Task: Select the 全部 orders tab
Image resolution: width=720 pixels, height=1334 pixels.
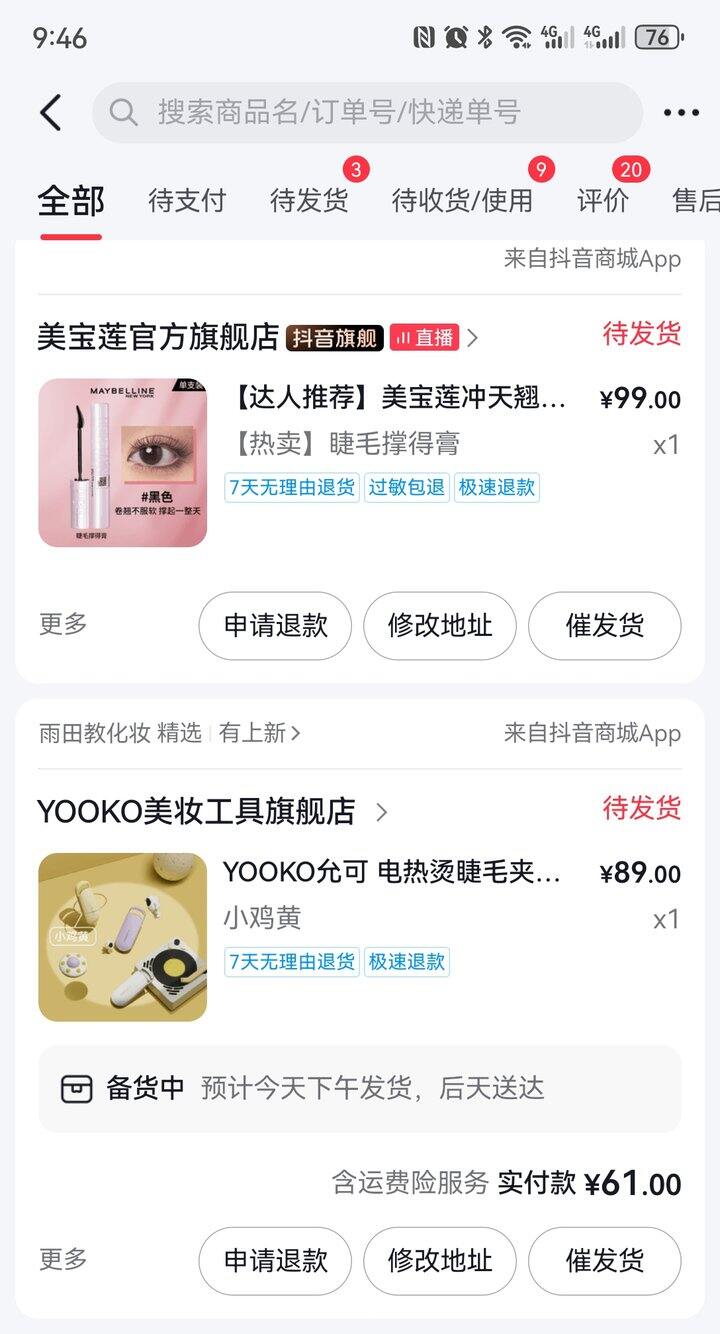Action: 70,200
